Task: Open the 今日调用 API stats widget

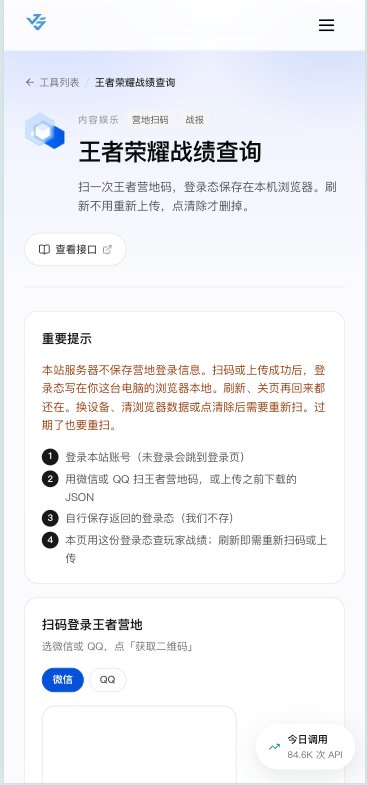Action: (x=305, y=747)
